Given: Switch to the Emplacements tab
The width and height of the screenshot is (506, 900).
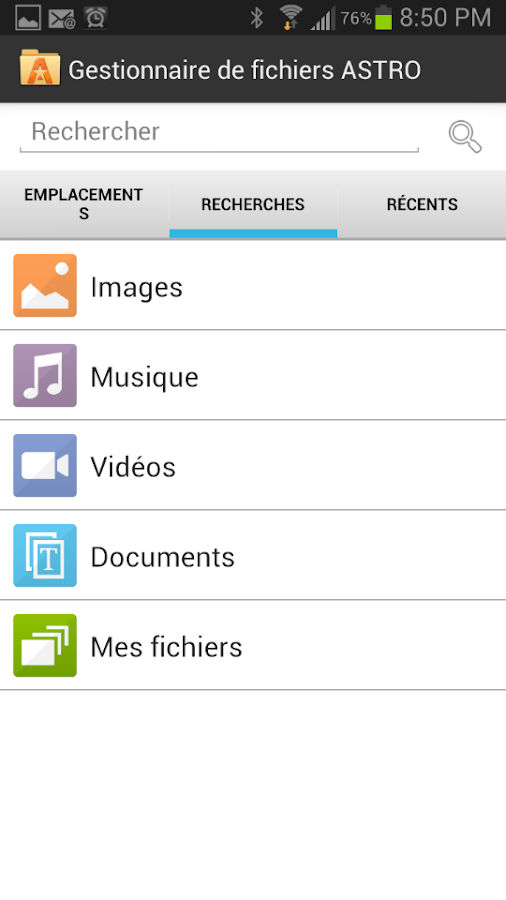Looking at the screenshot, I should point(84,204).
